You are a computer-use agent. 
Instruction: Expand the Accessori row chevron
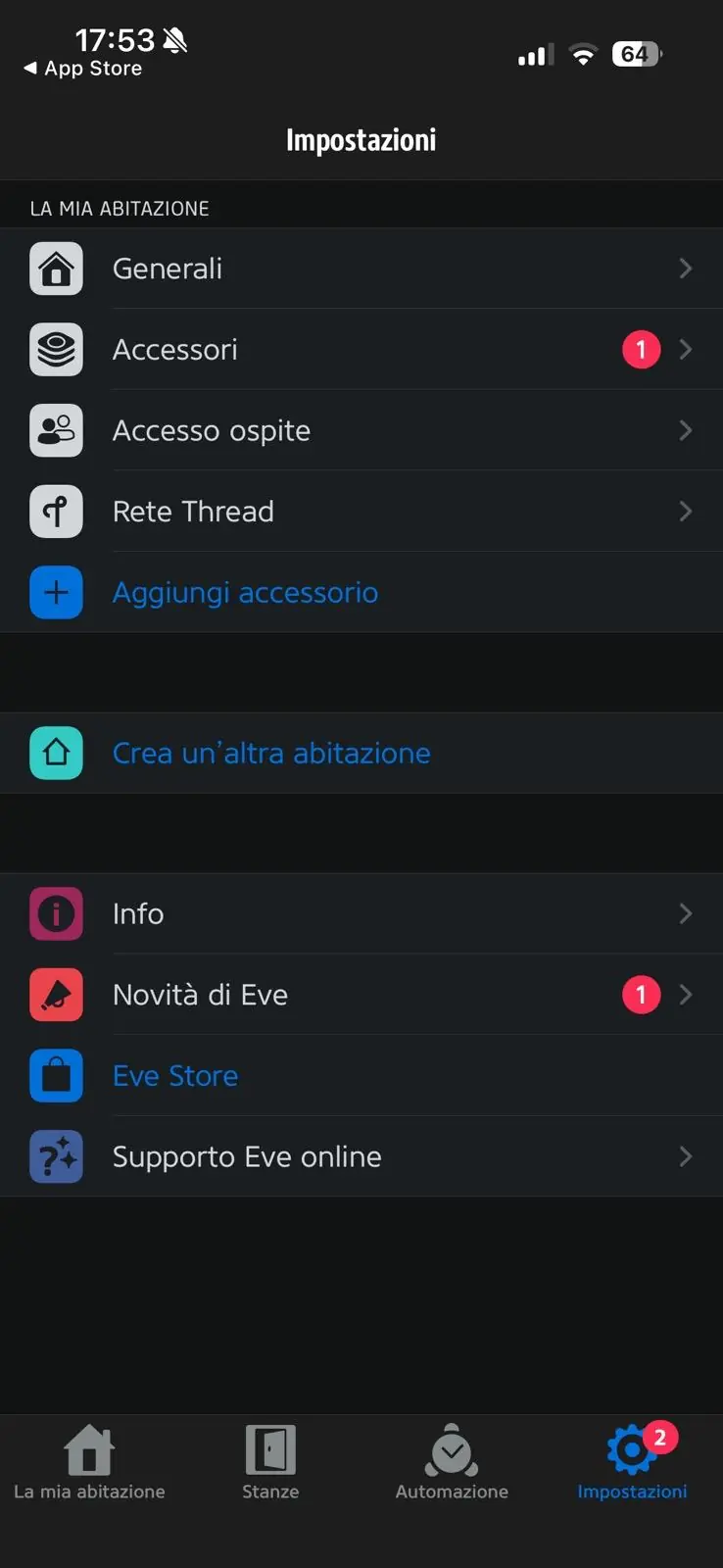[685, 349]
